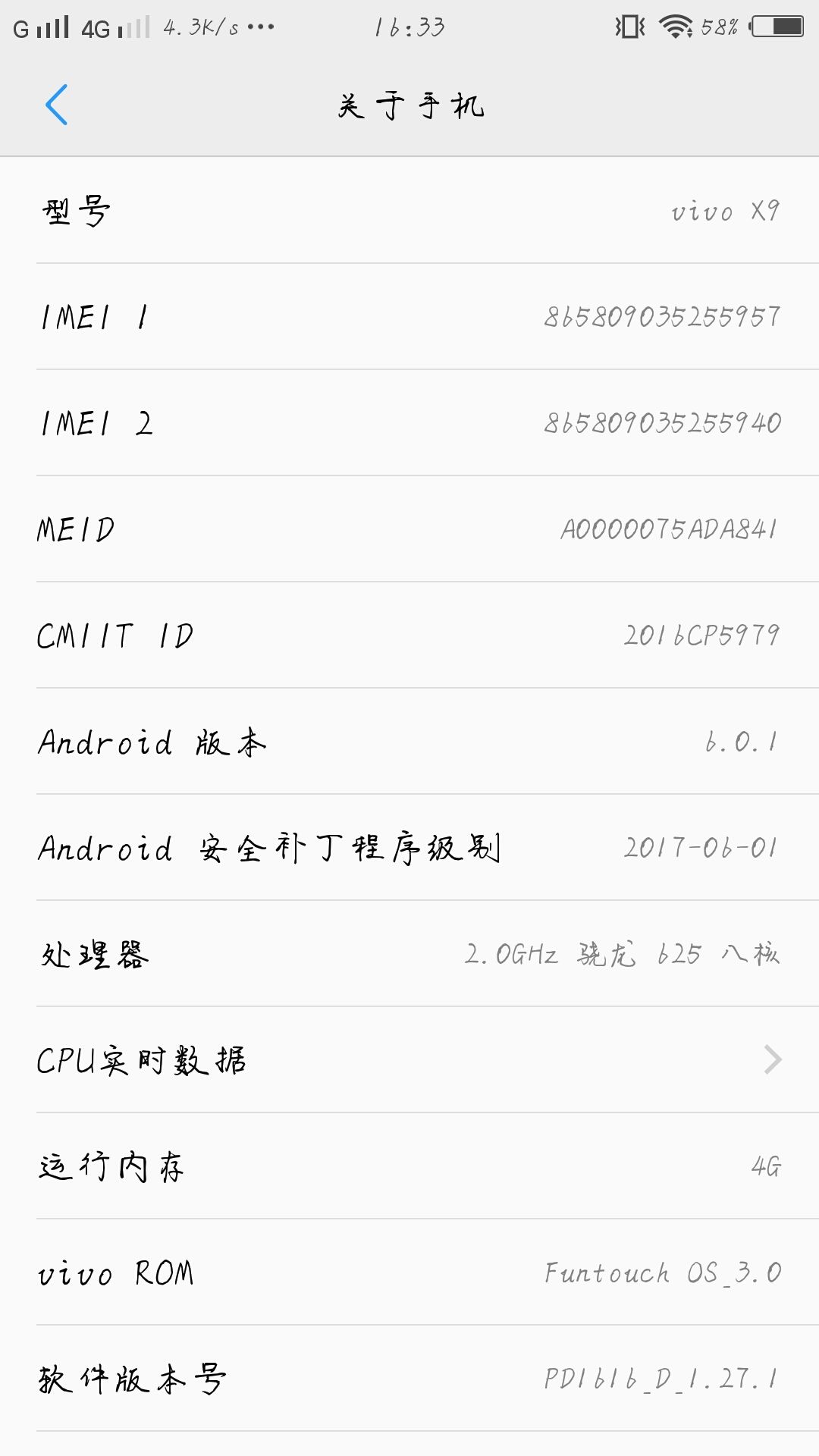
Task: Open the CPU实时数据 row
Action: (409, 1059)
